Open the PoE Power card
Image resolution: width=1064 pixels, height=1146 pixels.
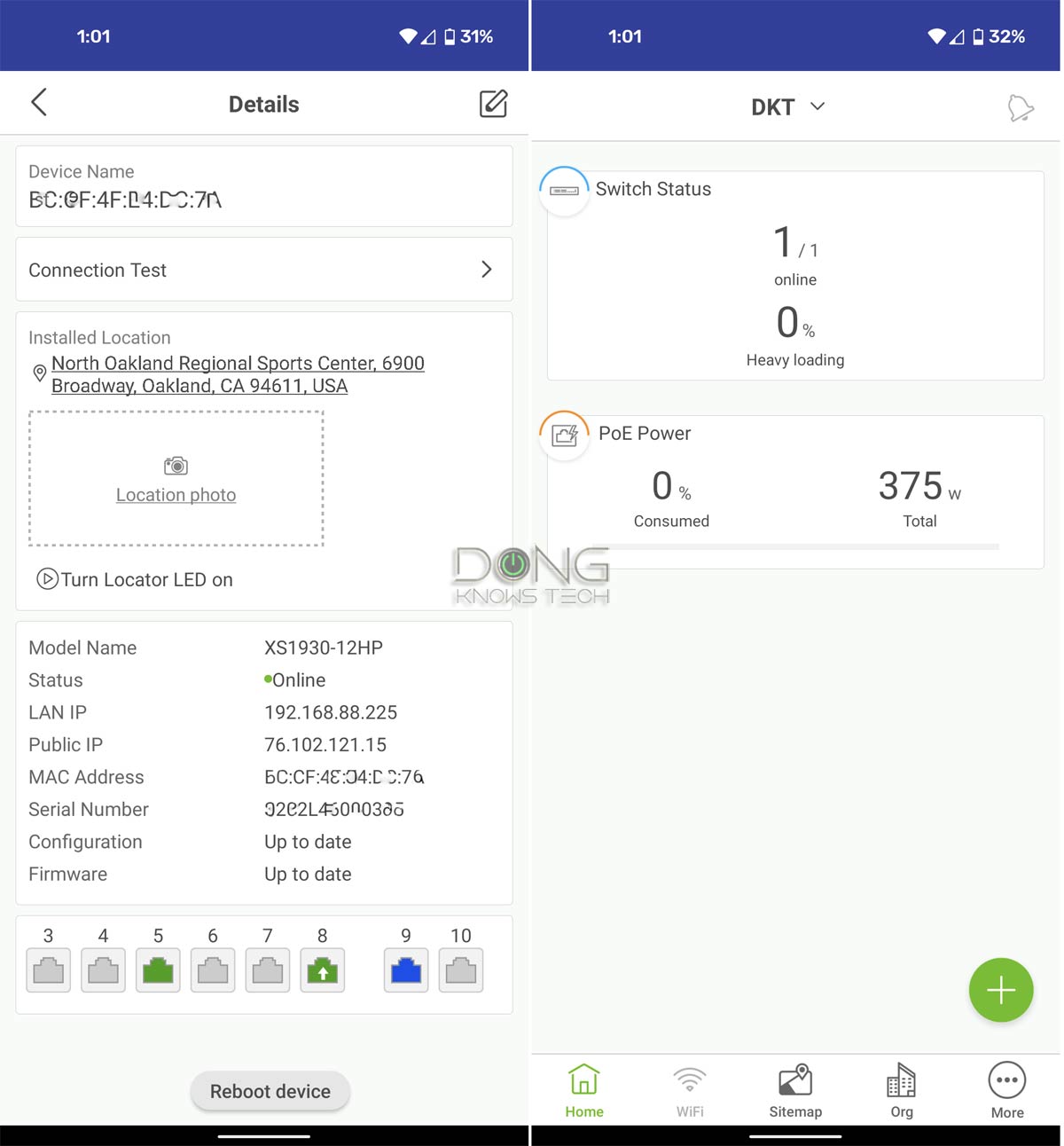click(794, 492)
